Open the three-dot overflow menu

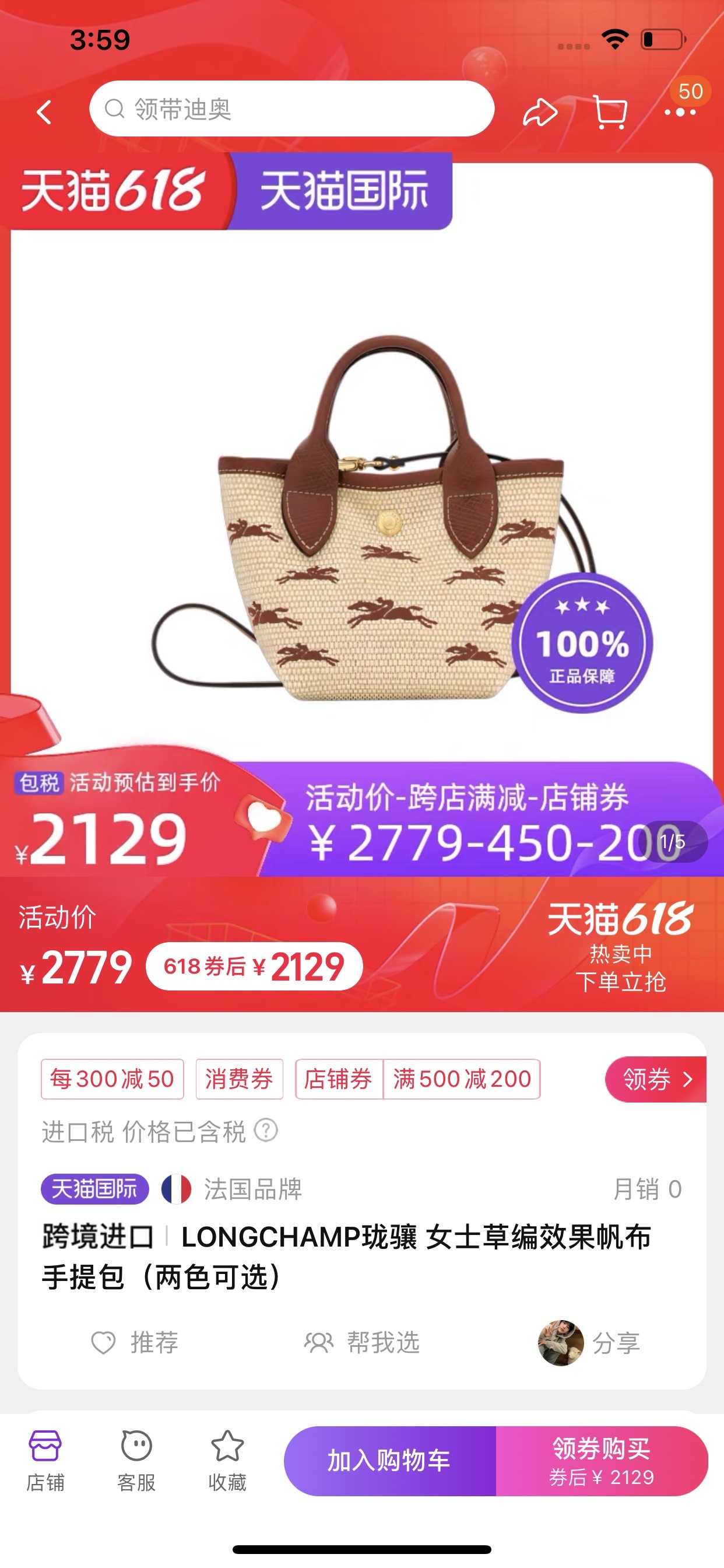pyautogui.click(x=680, y=112)
